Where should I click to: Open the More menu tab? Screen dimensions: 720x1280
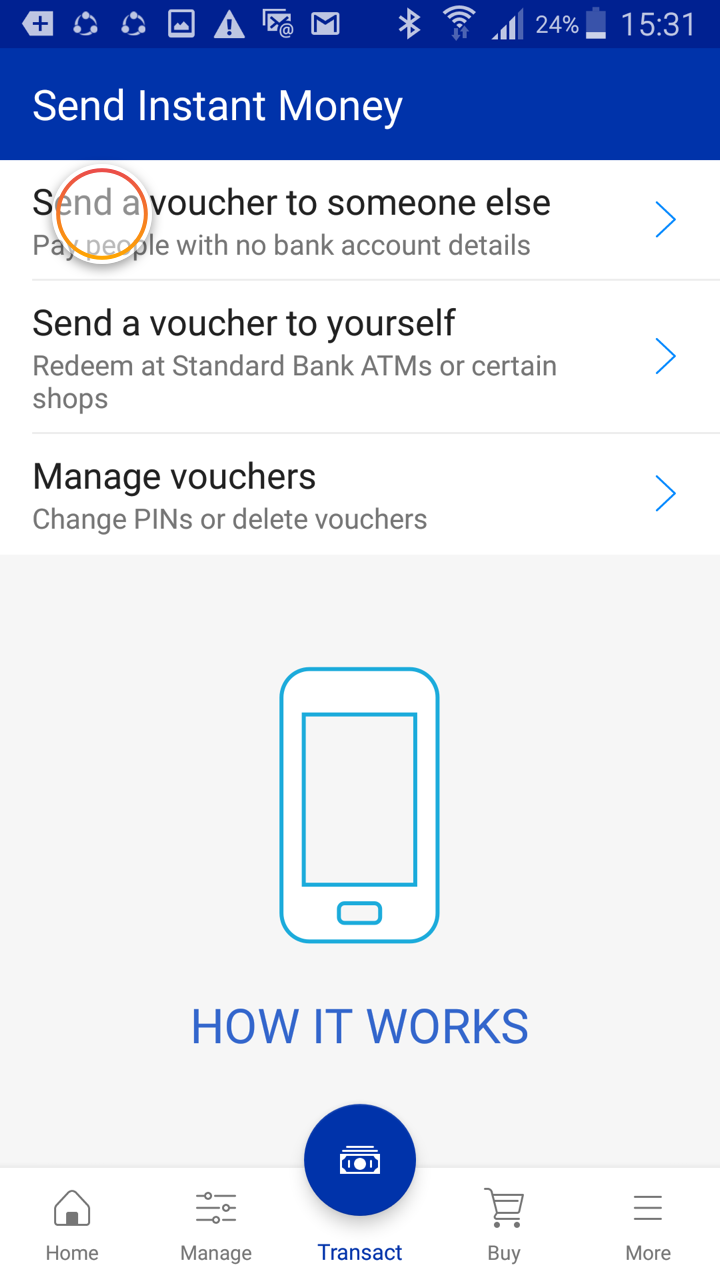pos(648,1225)
